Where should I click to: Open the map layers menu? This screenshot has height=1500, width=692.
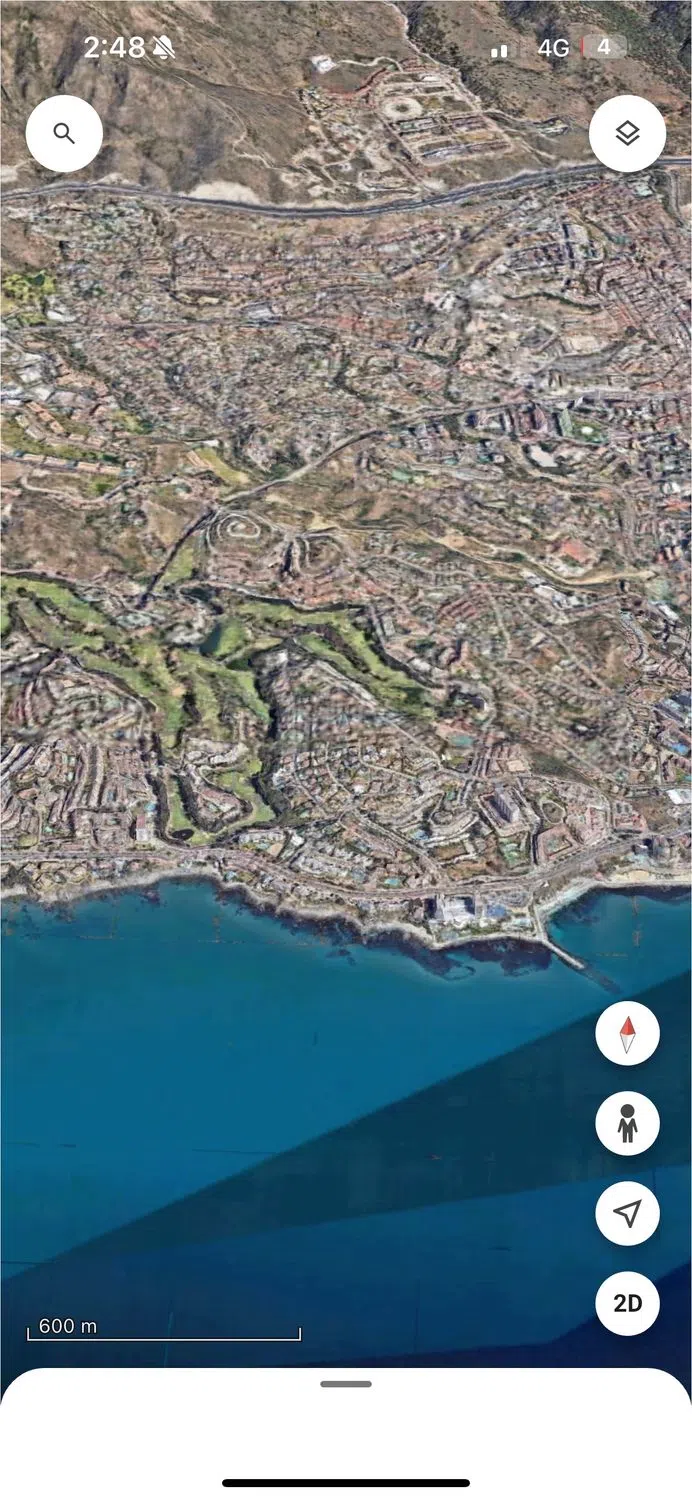pyautogui.click(x=627, y=134)
